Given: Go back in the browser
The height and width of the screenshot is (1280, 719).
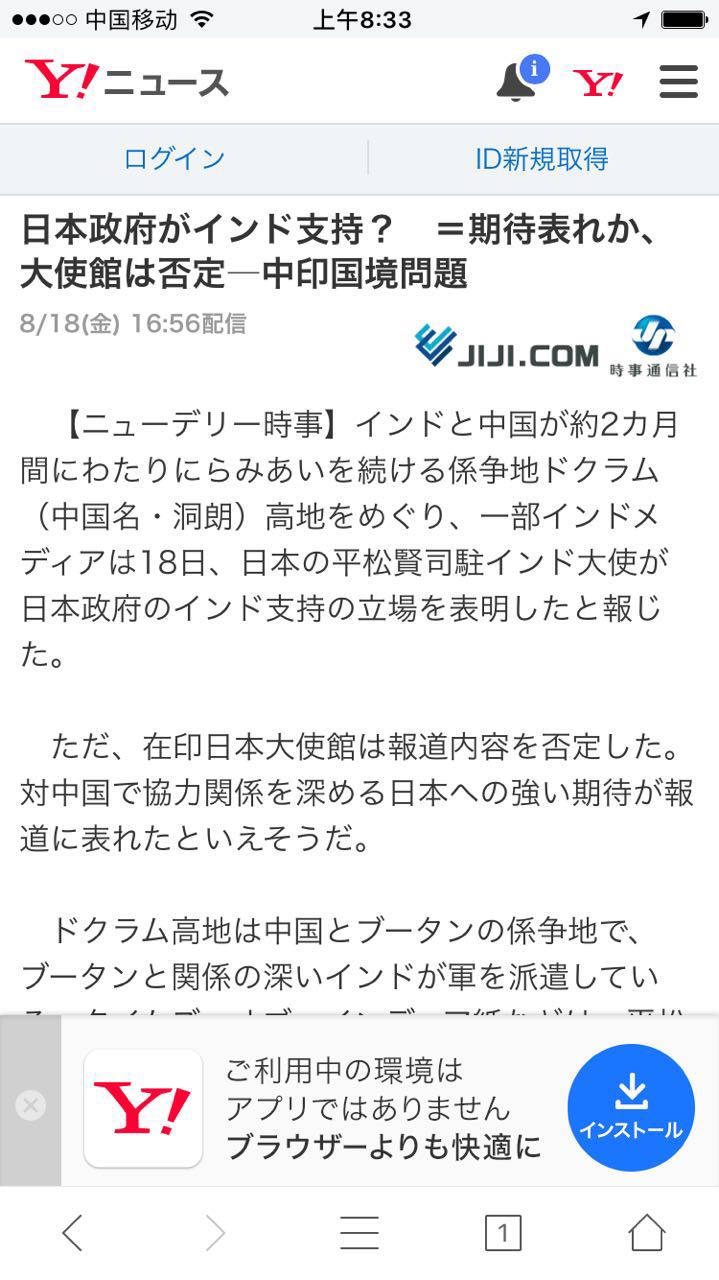Looking at the screenshot, I should point(72,1232).
